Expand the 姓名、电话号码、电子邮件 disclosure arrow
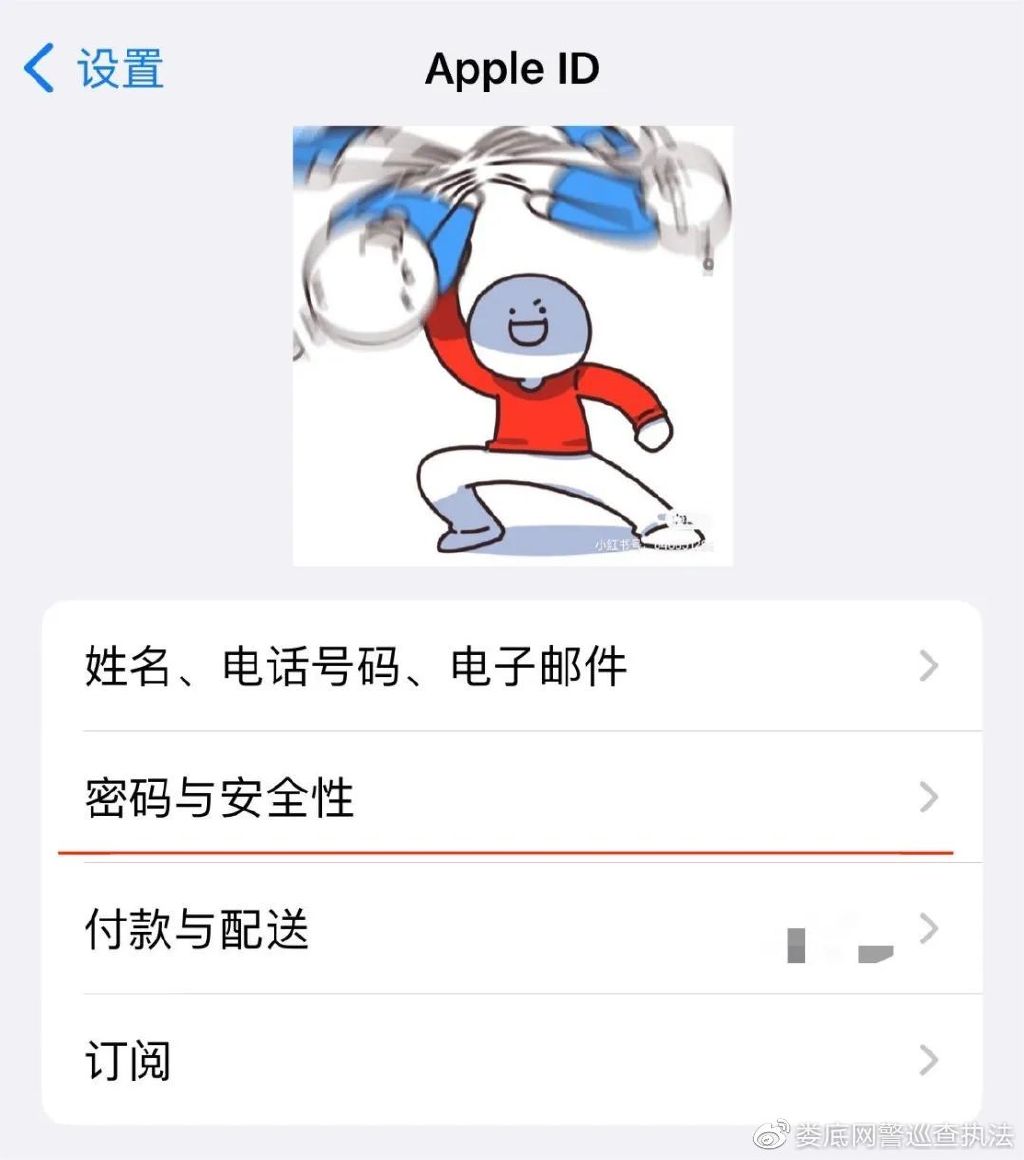1024x1160 pixels. point(930,665)
